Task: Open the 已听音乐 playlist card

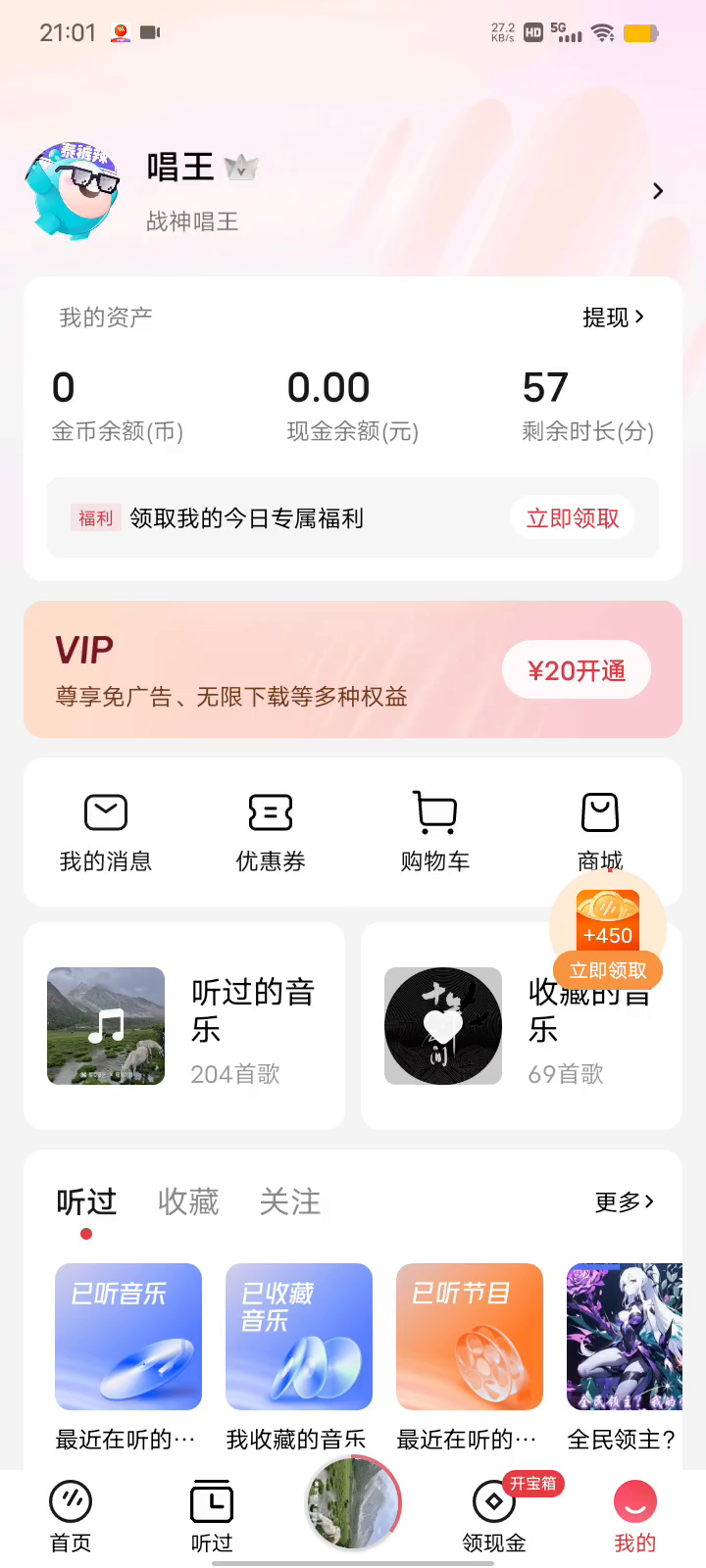Action: (x=128, y=1337)
